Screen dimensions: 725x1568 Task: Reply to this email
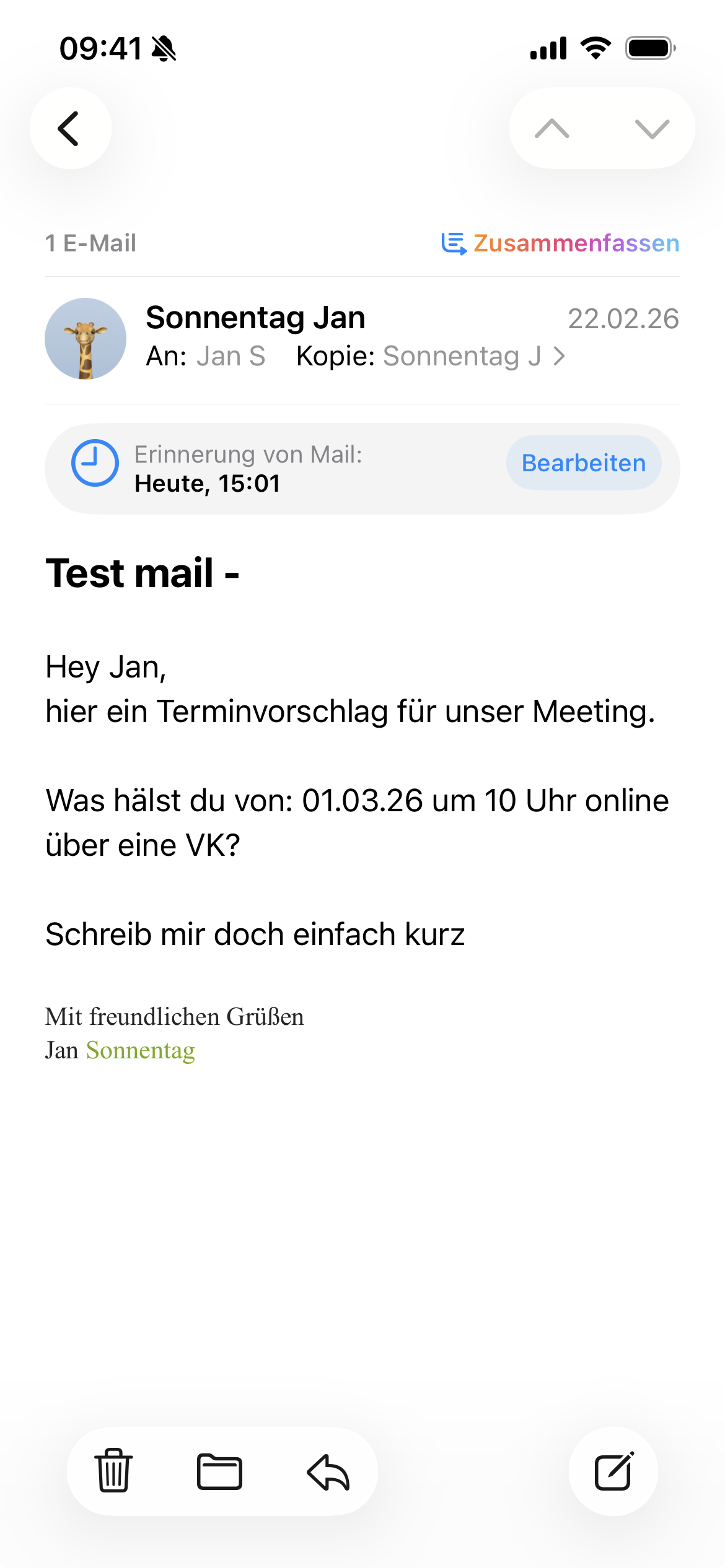328,1471
